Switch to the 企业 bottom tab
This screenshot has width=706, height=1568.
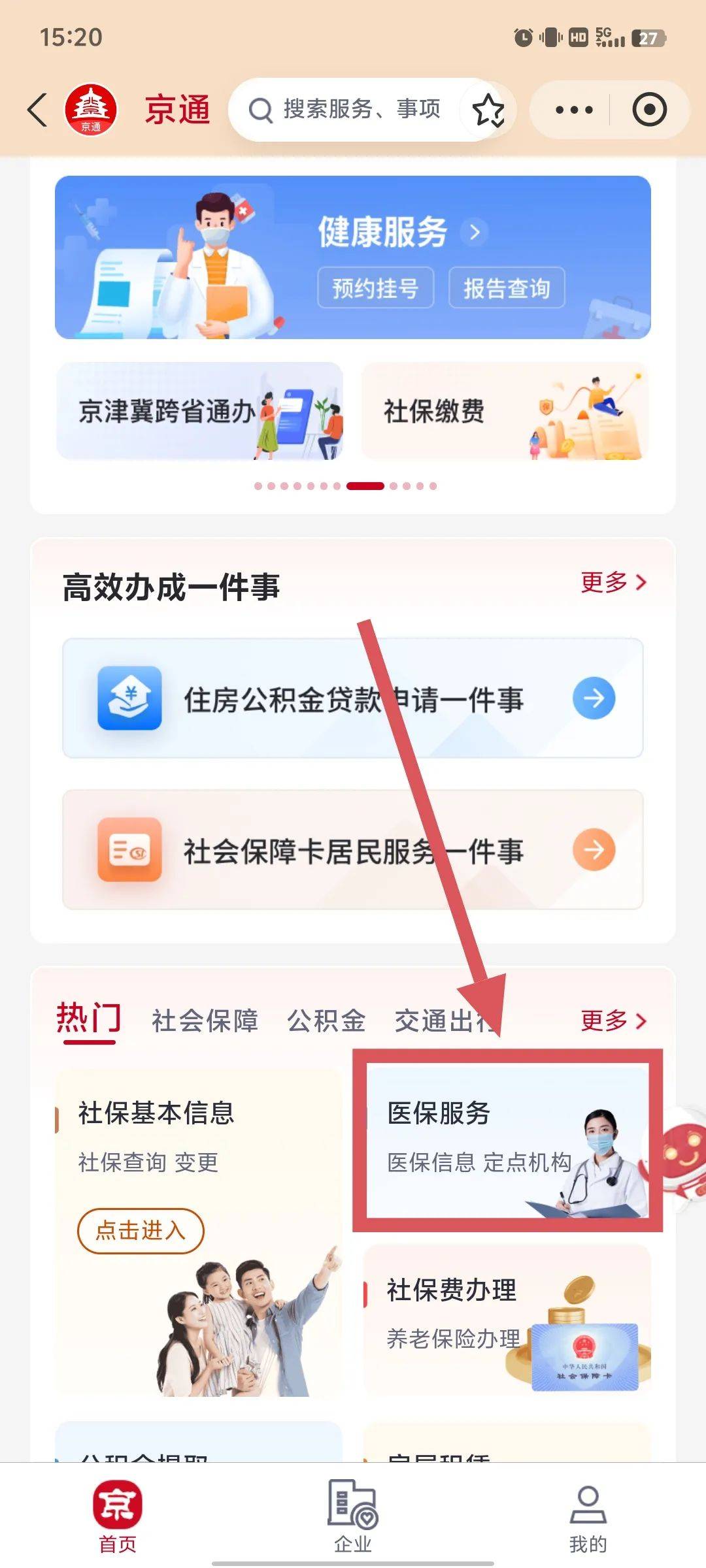pyautogui.click(x=353, y=1516)
